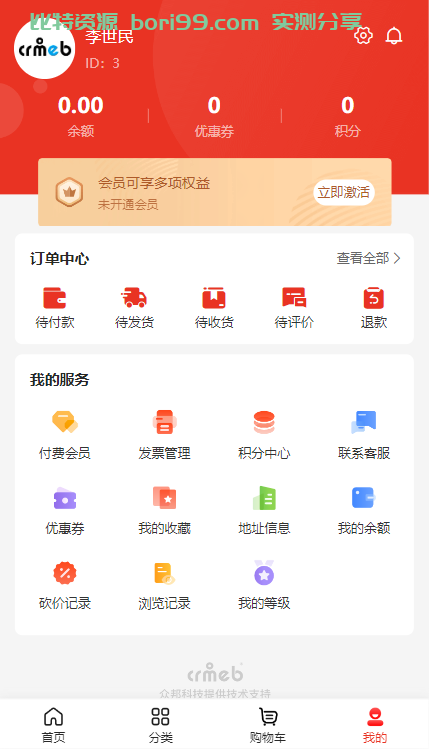Open the notifications bell
The image size is (429, 749).
394,36
